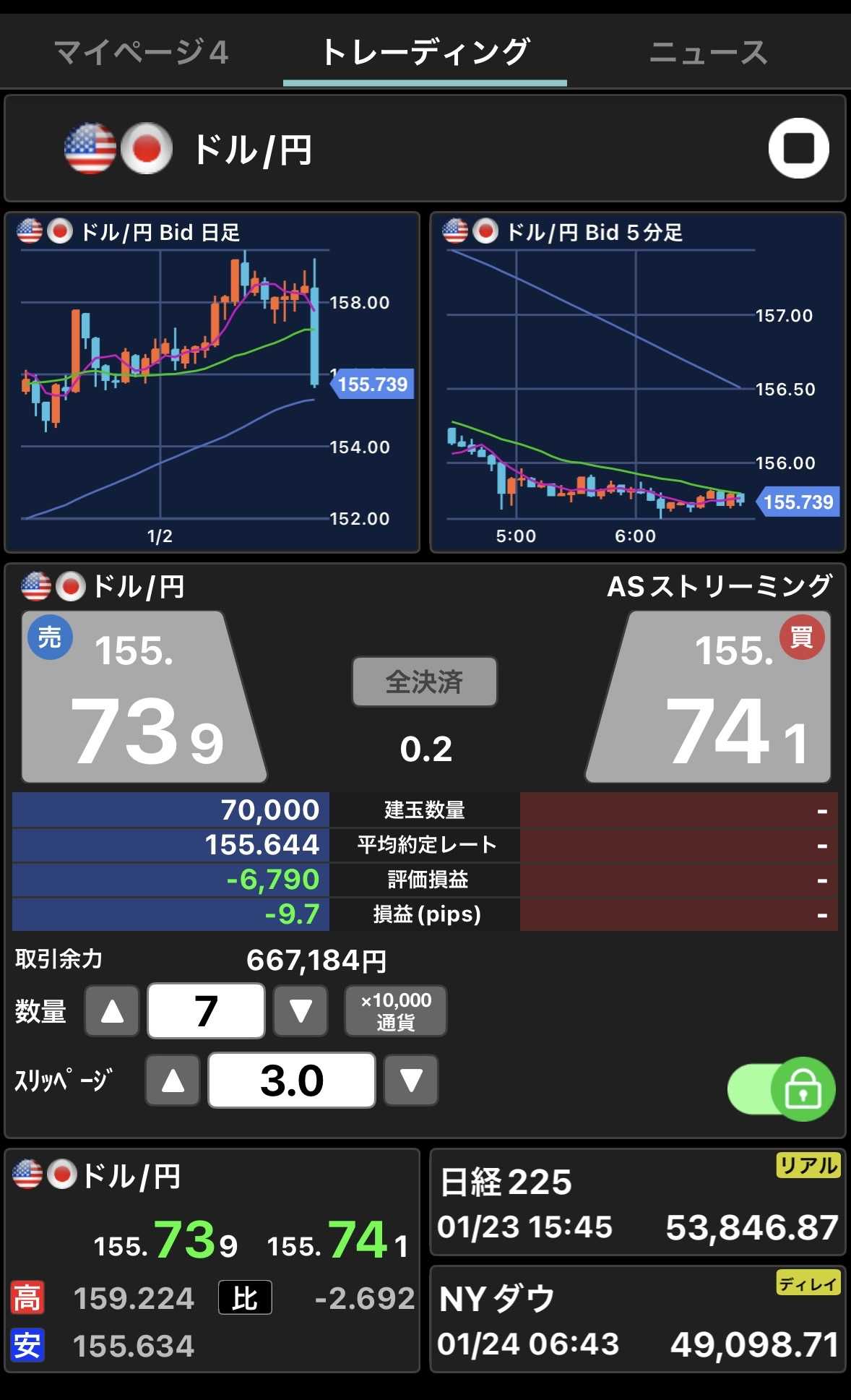
Task: Tap the down arrow beside 数量
Action: pos(301,1011)
